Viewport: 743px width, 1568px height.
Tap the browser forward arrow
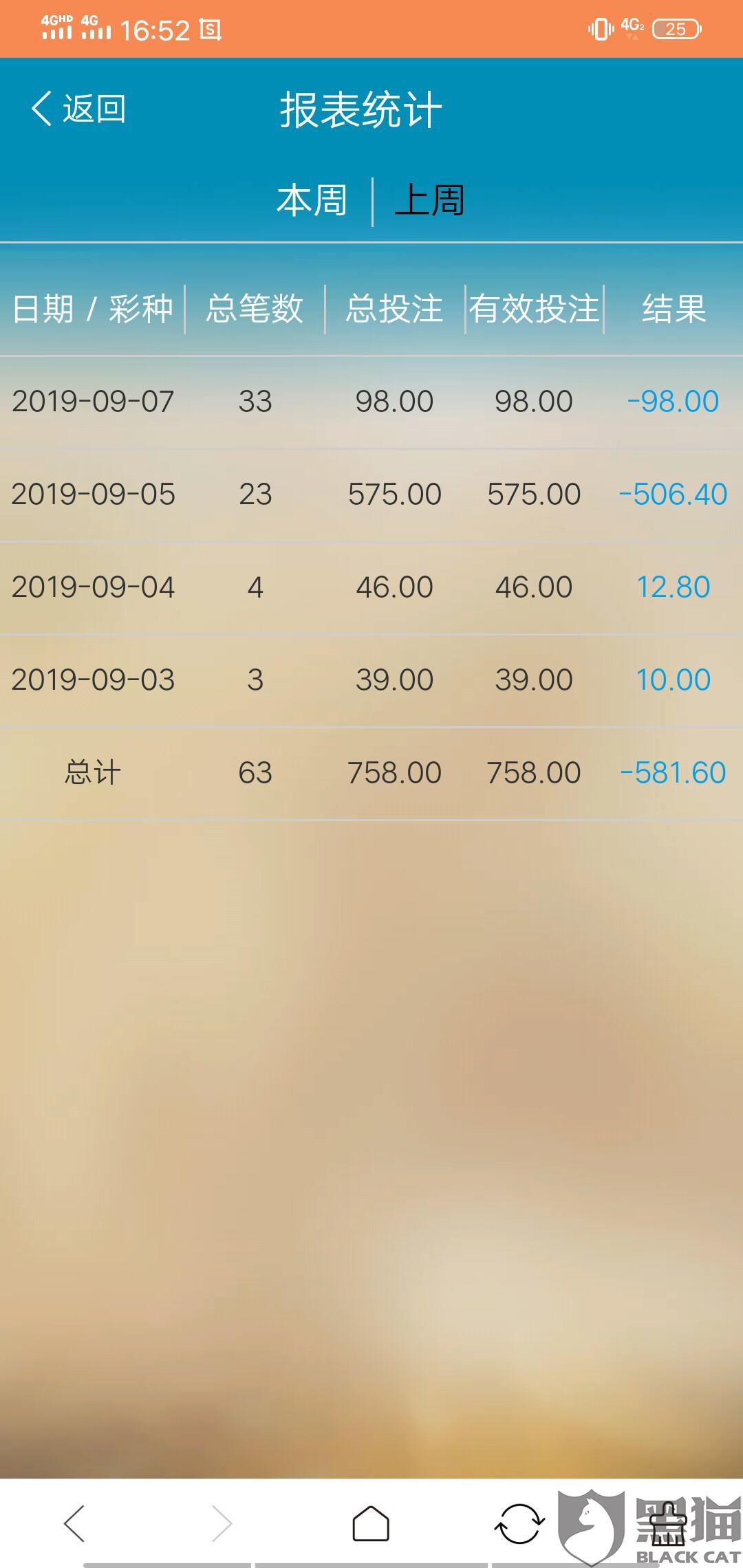(222, 1523)
